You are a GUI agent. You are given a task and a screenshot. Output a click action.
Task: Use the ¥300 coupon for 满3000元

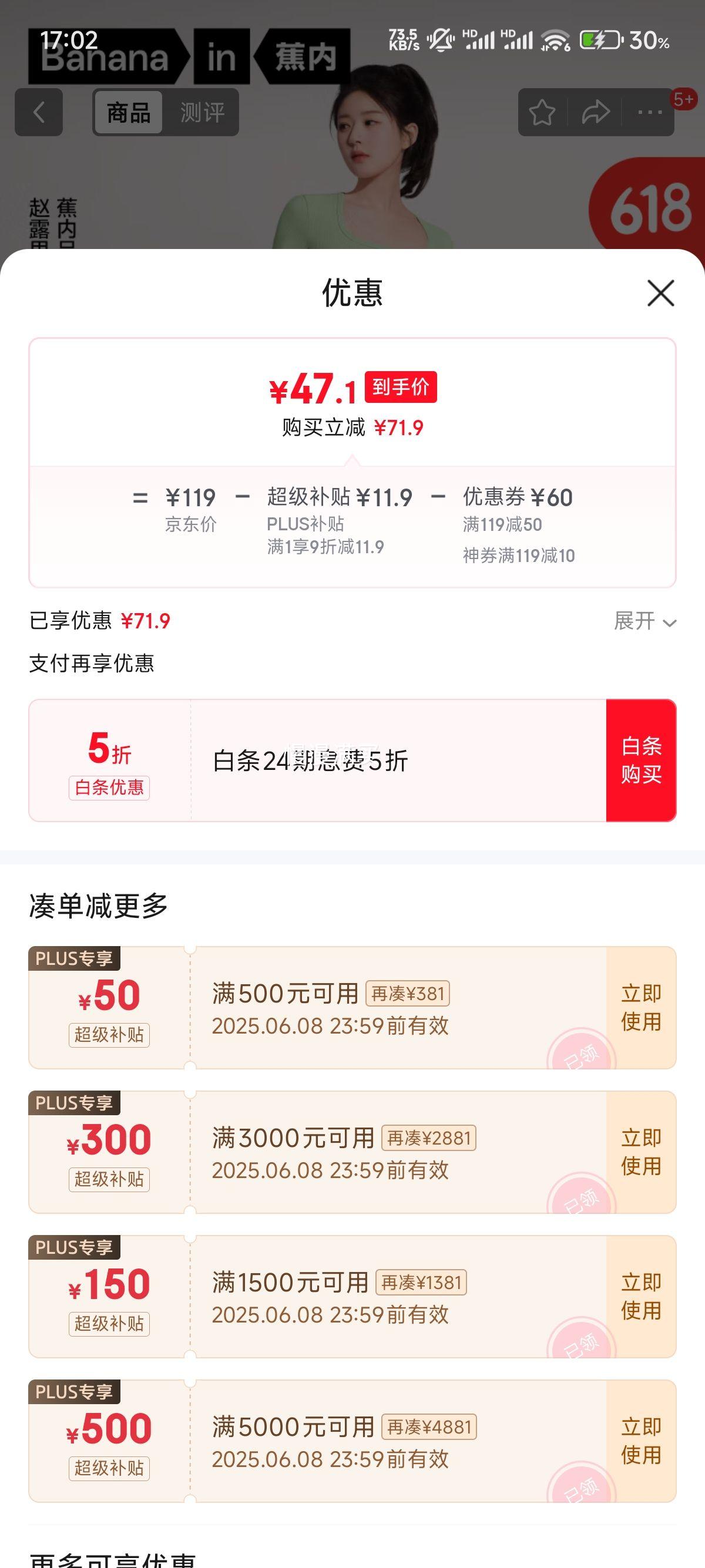pyautogui.click(x=641, y=1152)
